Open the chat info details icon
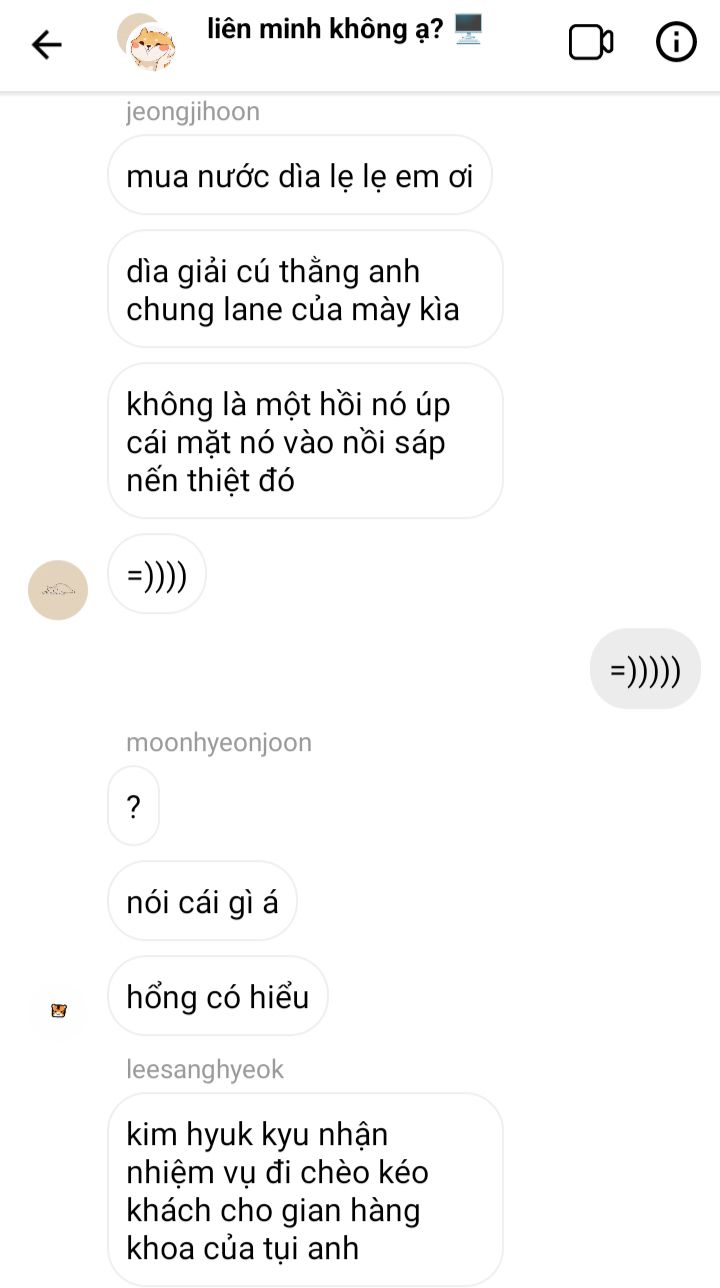720x1288 pixels. [676, 43]
